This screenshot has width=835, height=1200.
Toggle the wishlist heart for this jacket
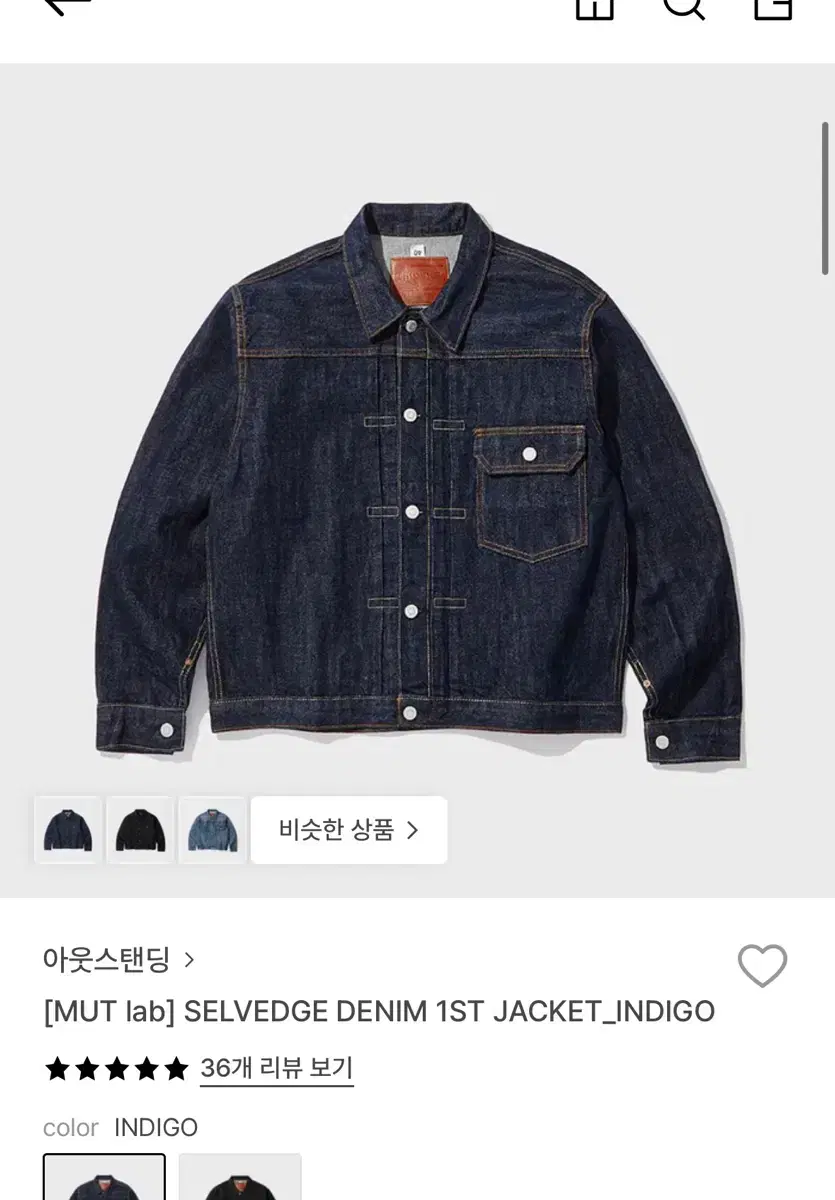763,966
